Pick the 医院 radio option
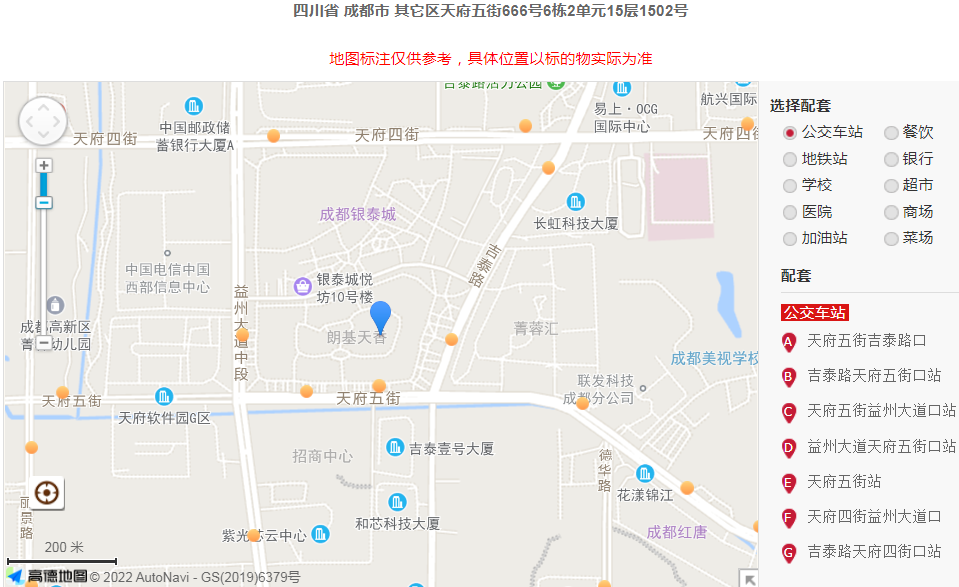The height and width of the screenshot is (587, 959). pos(790,213)
